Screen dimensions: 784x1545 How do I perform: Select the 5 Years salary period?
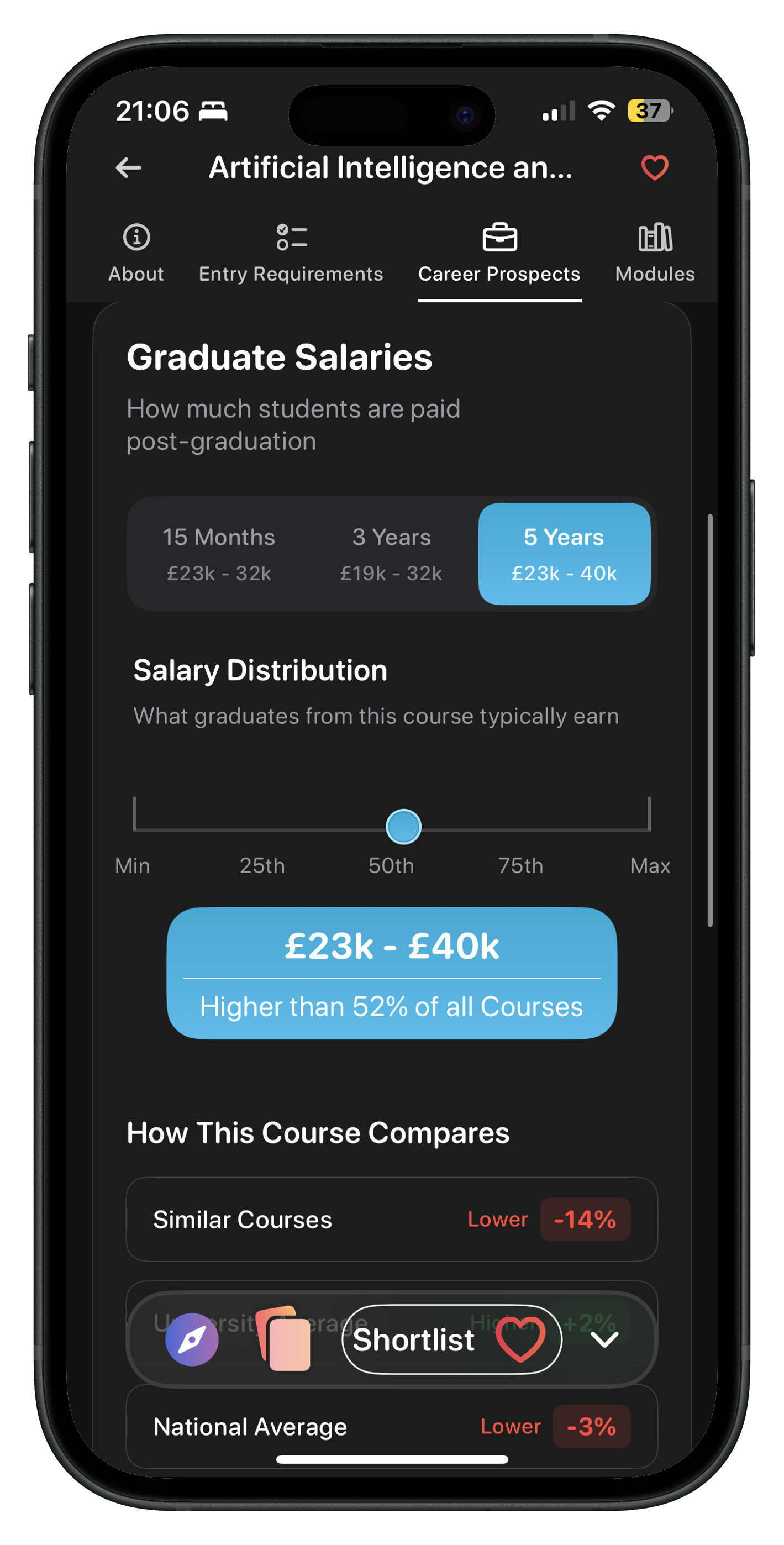(564, 554)
